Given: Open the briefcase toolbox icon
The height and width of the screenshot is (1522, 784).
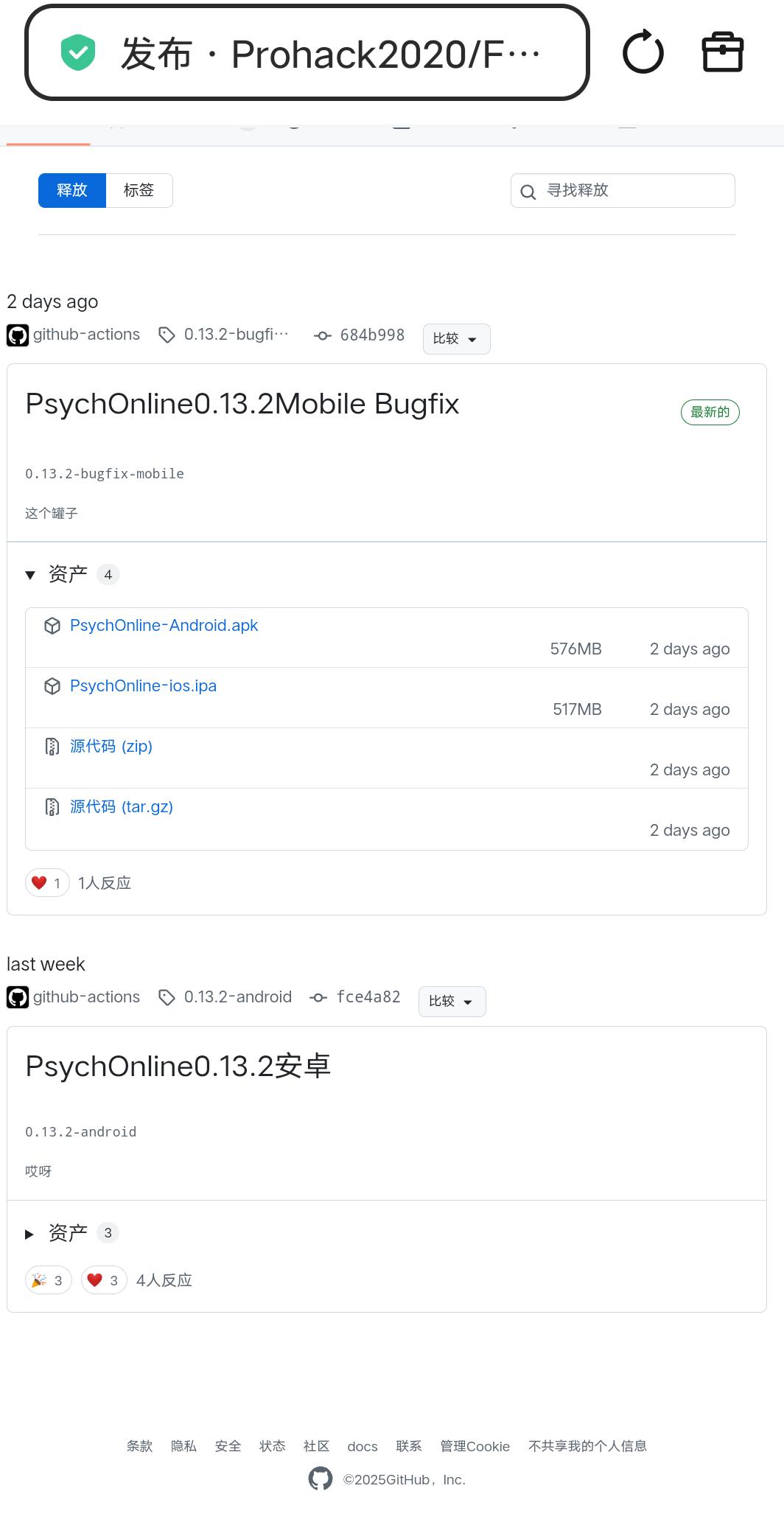Looking at the screenshot, I should pos(722,52).
